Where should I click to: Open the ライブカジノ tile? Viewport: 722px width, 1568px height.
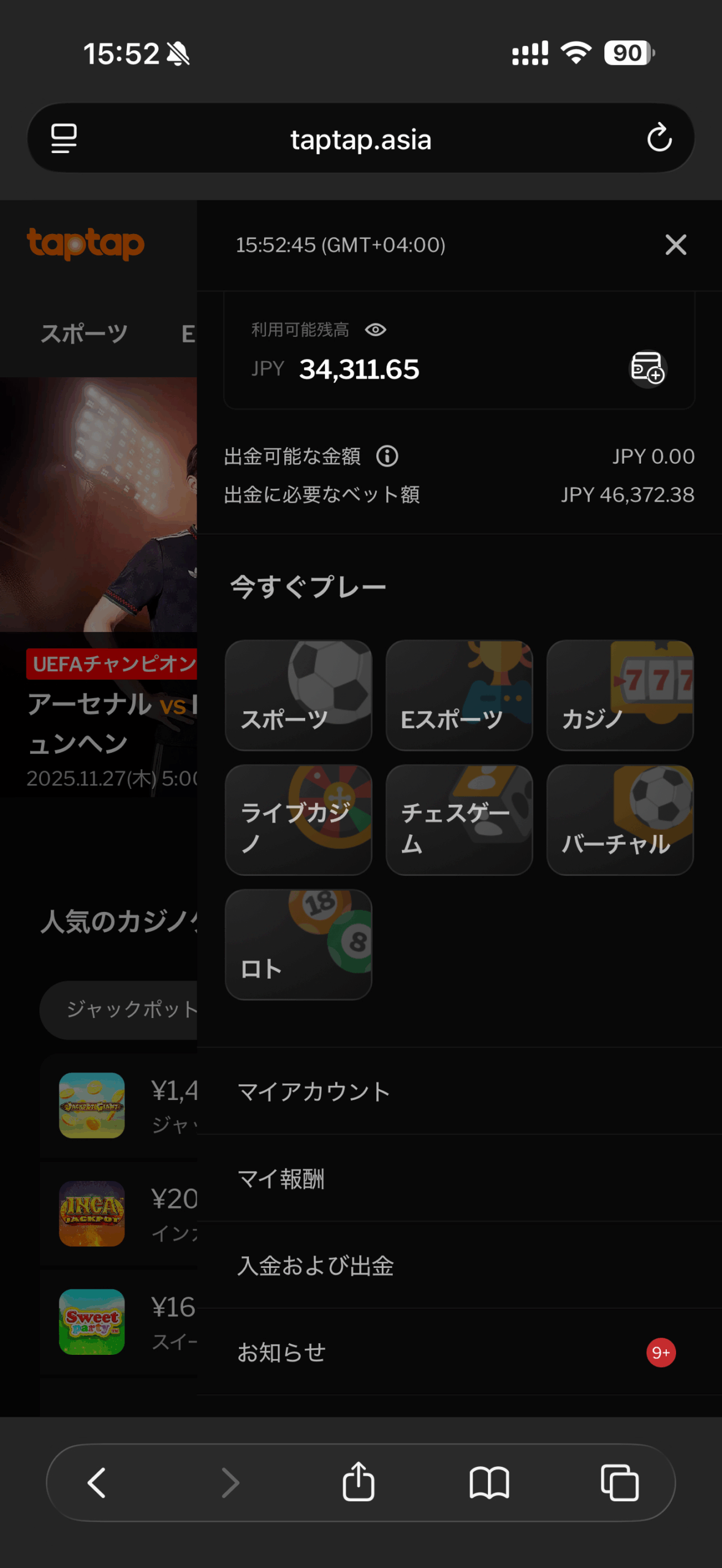click(298, 820)
